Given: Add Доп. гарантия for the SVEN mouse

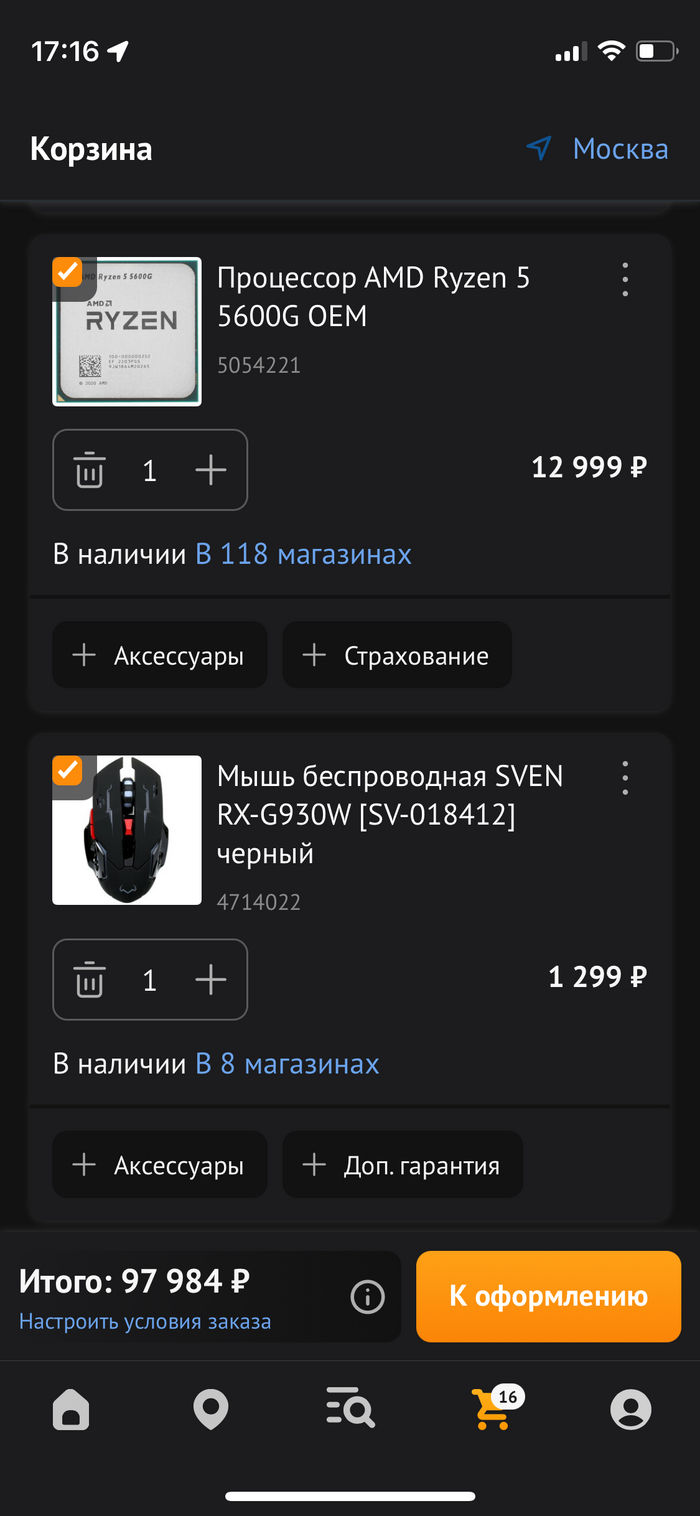Looking at the screenshot, I should 403,1165.
